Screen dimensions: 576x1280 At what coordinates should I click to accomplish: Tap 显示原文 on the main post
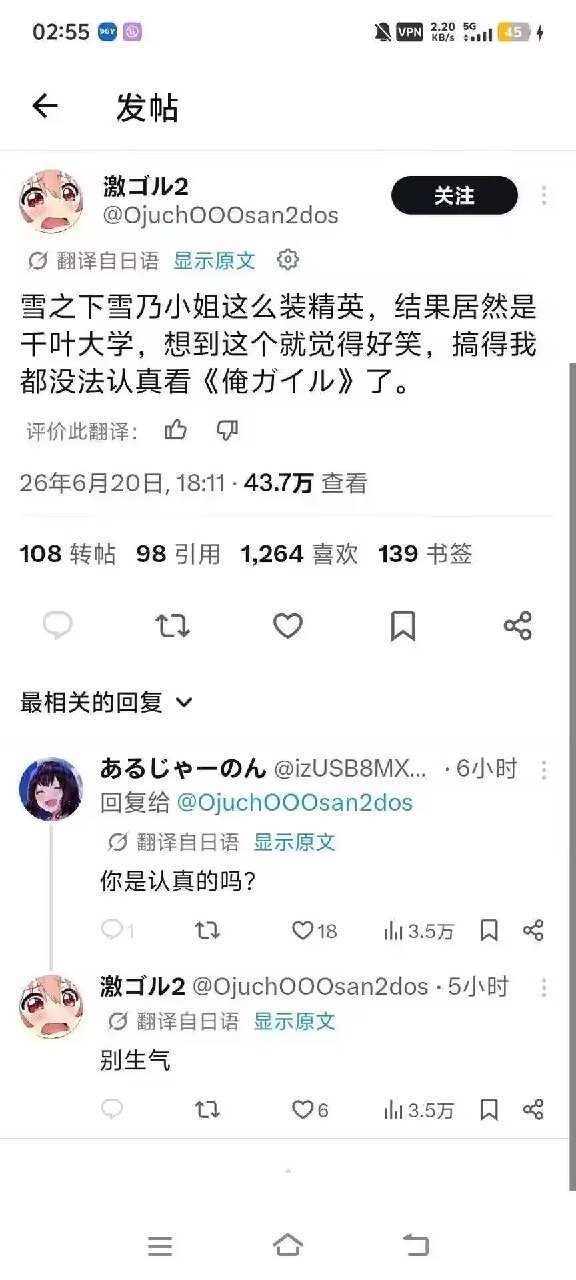tap(215, 261)
